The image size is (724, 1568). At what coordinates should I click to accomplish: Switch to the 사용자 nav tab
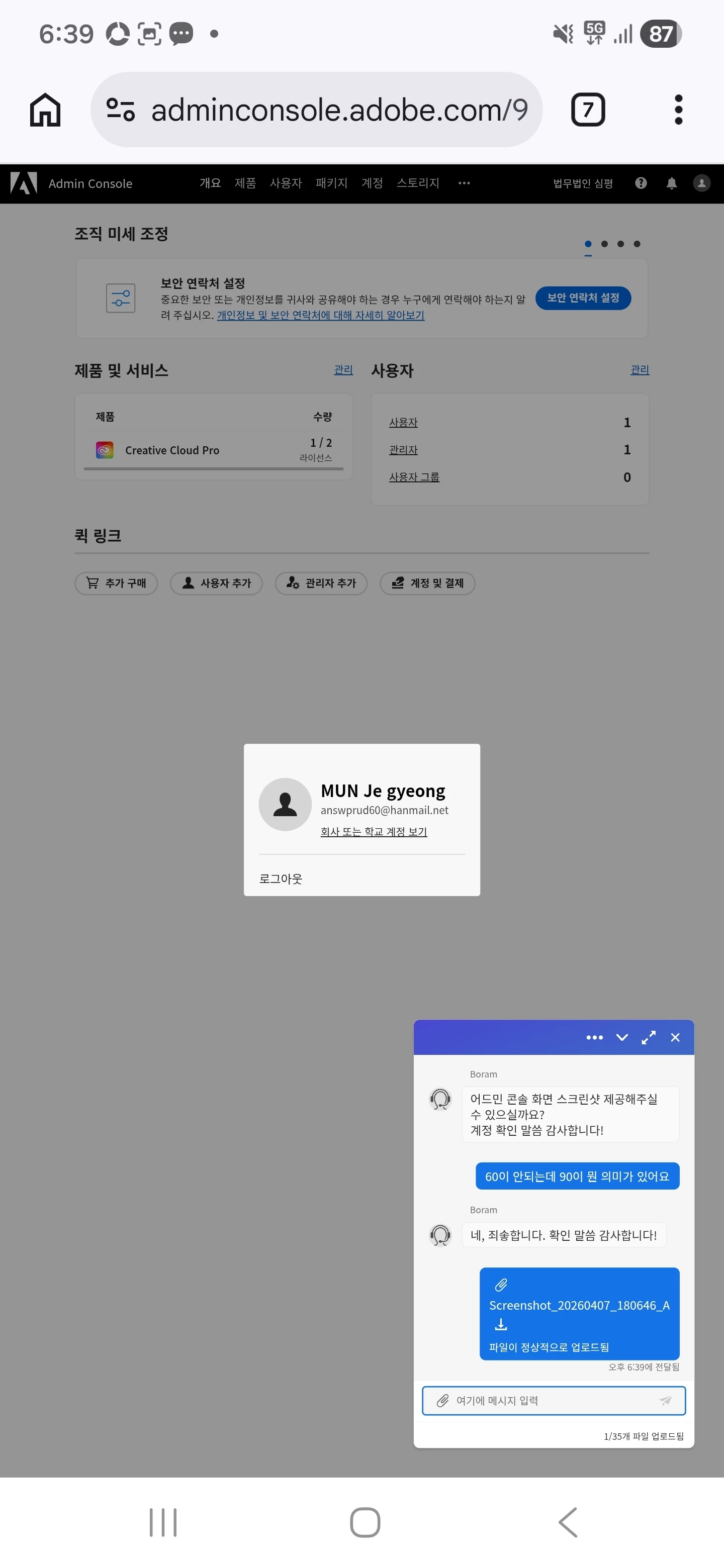(286, 183)
